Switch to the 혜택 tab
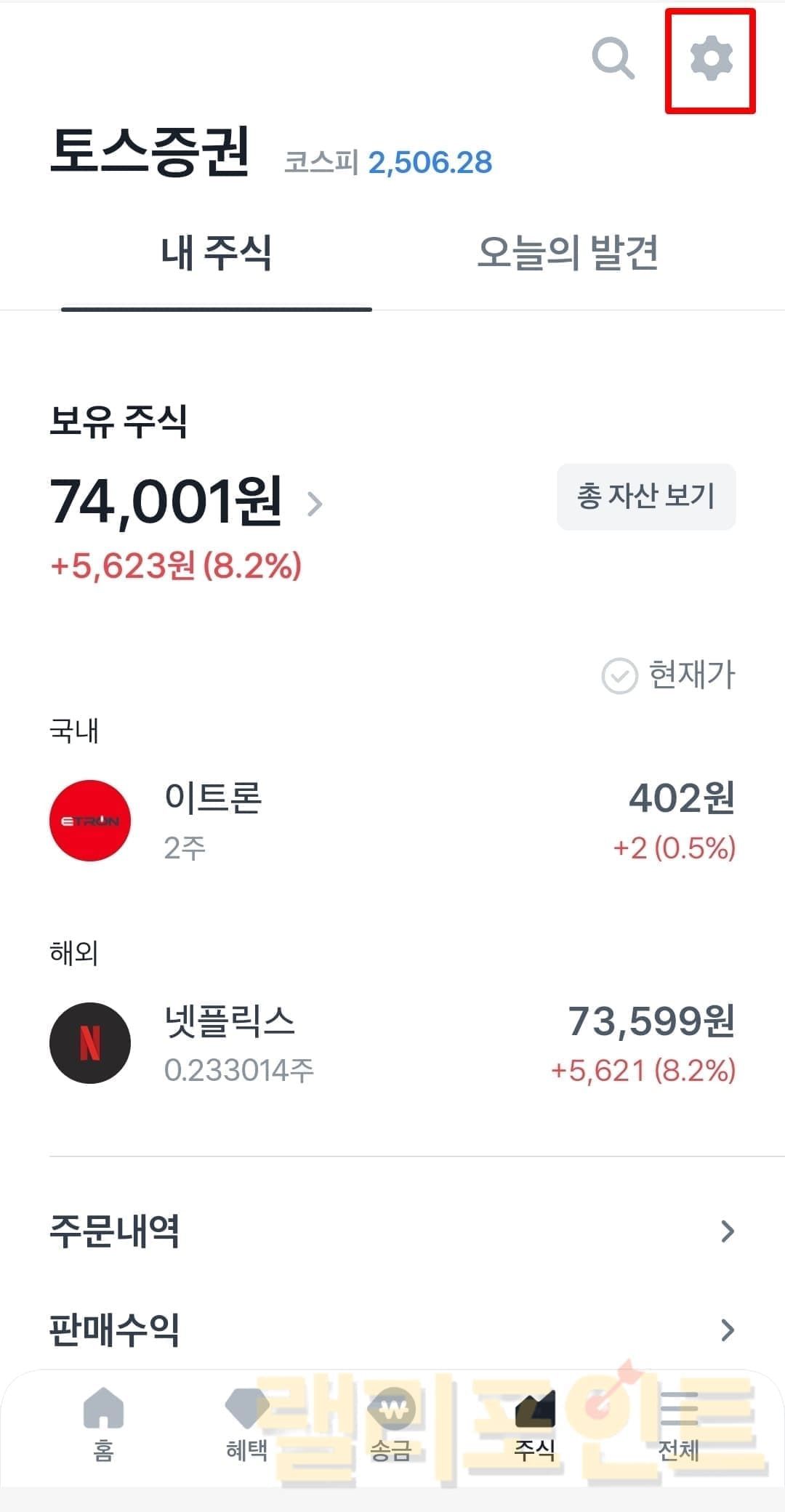The width and height of the screenshot is (785, 1512). (x=247, y=1423)
